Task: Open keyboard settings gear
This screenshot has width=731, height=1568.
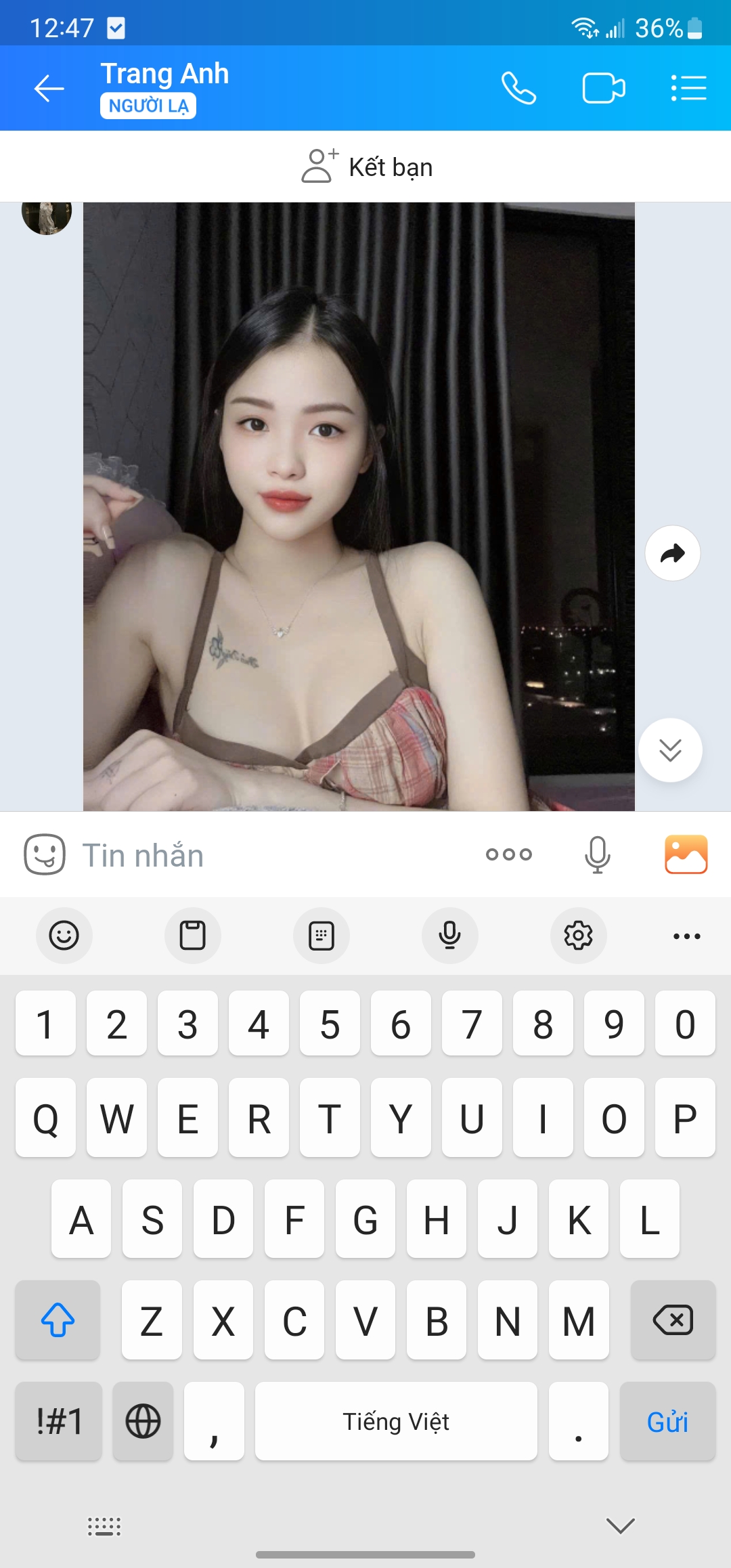Action: click(x=578, y=936)
